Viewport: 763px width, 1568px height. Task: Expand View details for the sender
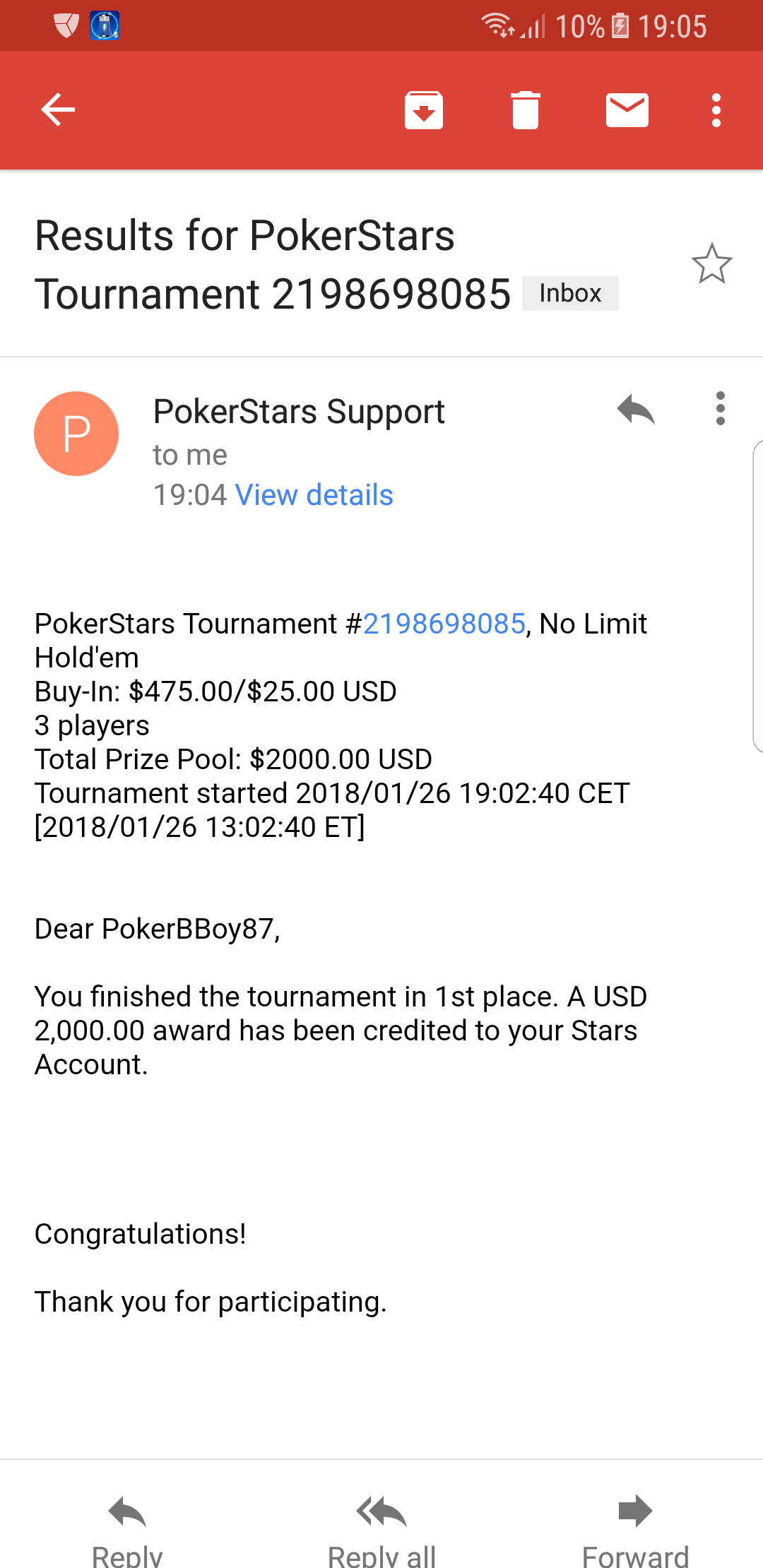click(x=314, y=495)
